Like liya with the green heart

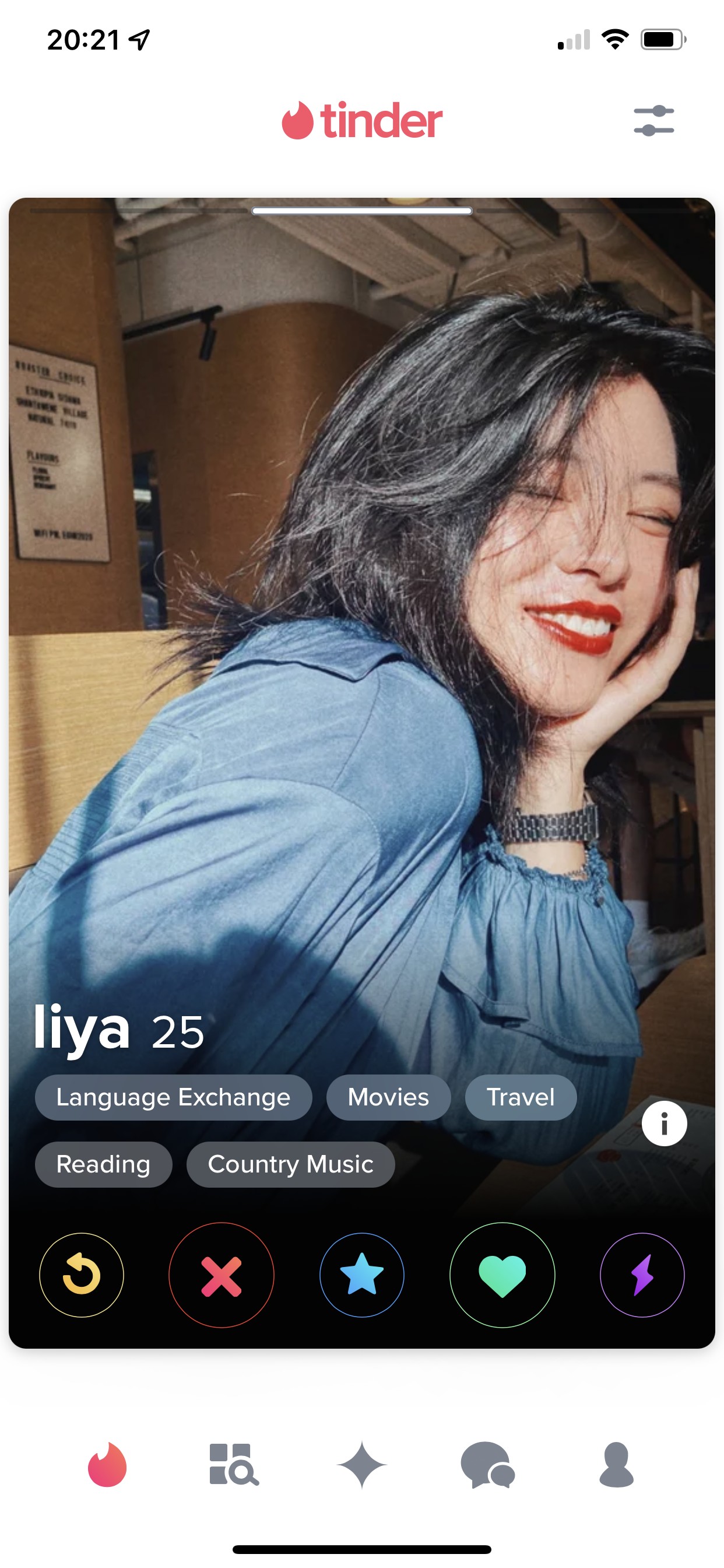(502, 1275)
